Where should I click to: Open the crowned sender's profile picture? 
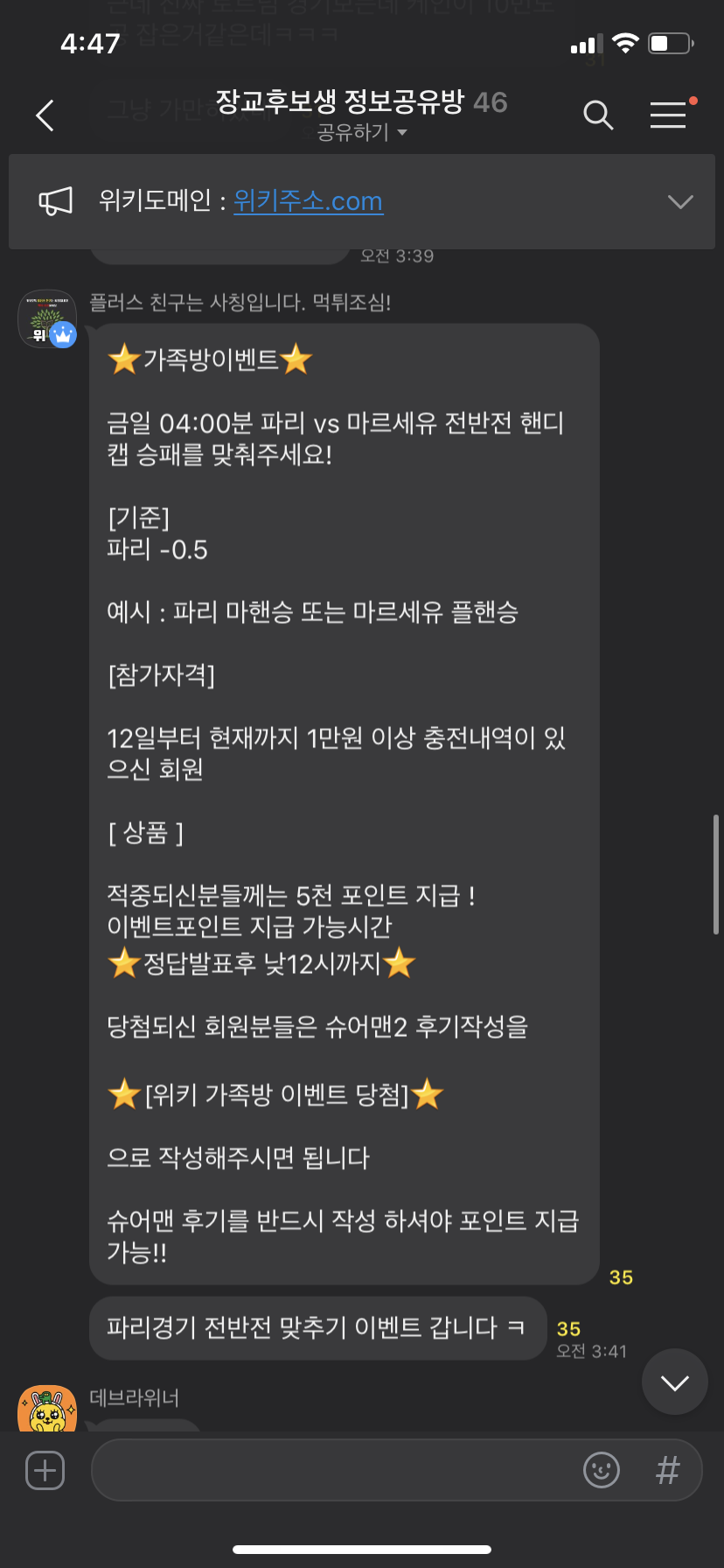point(46,318)
